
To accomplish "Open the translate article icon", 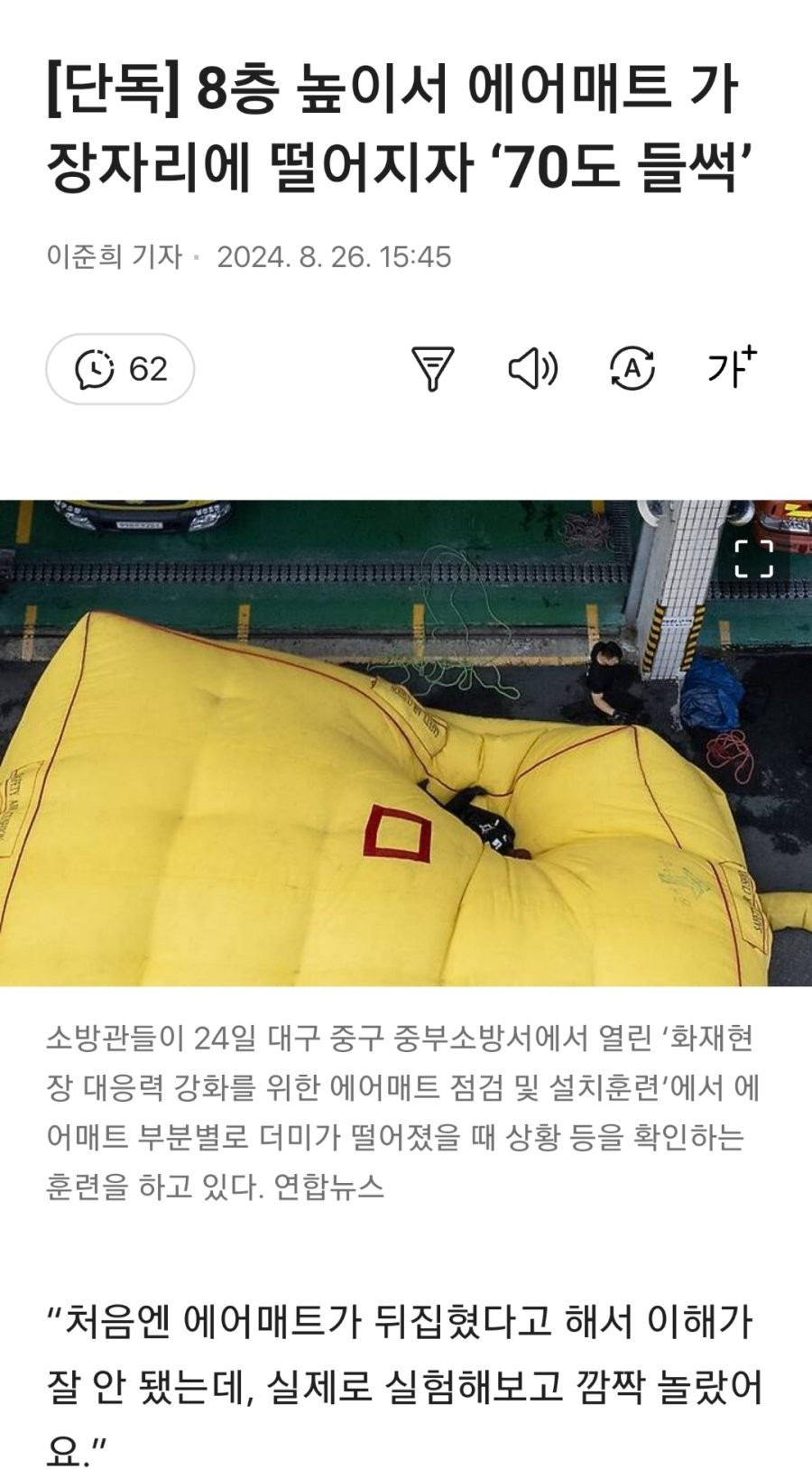I will click(x=632, y=368).
